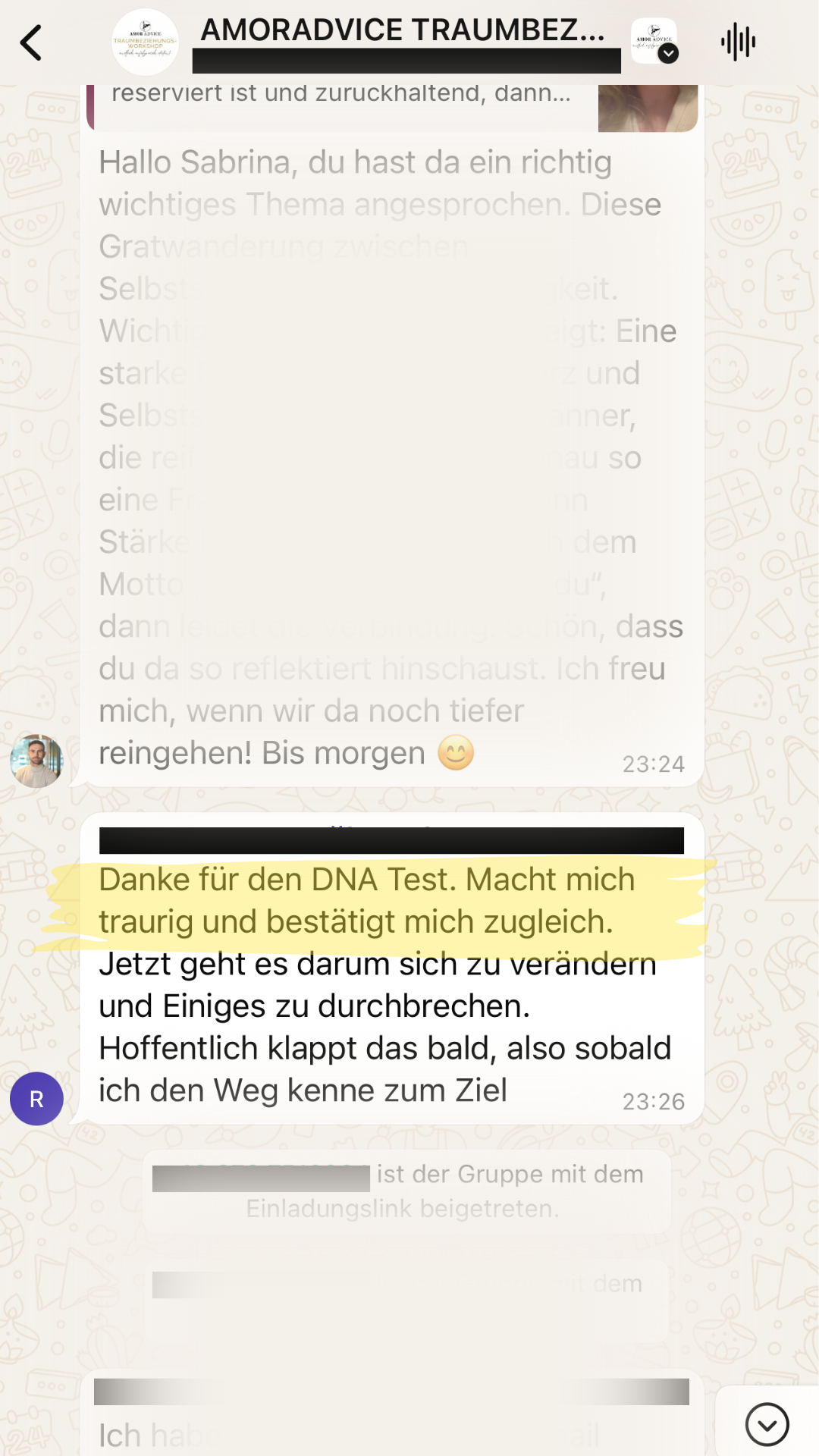Jump to latest messages with the down arrow
The image size is (819, 1456).
767,1424
